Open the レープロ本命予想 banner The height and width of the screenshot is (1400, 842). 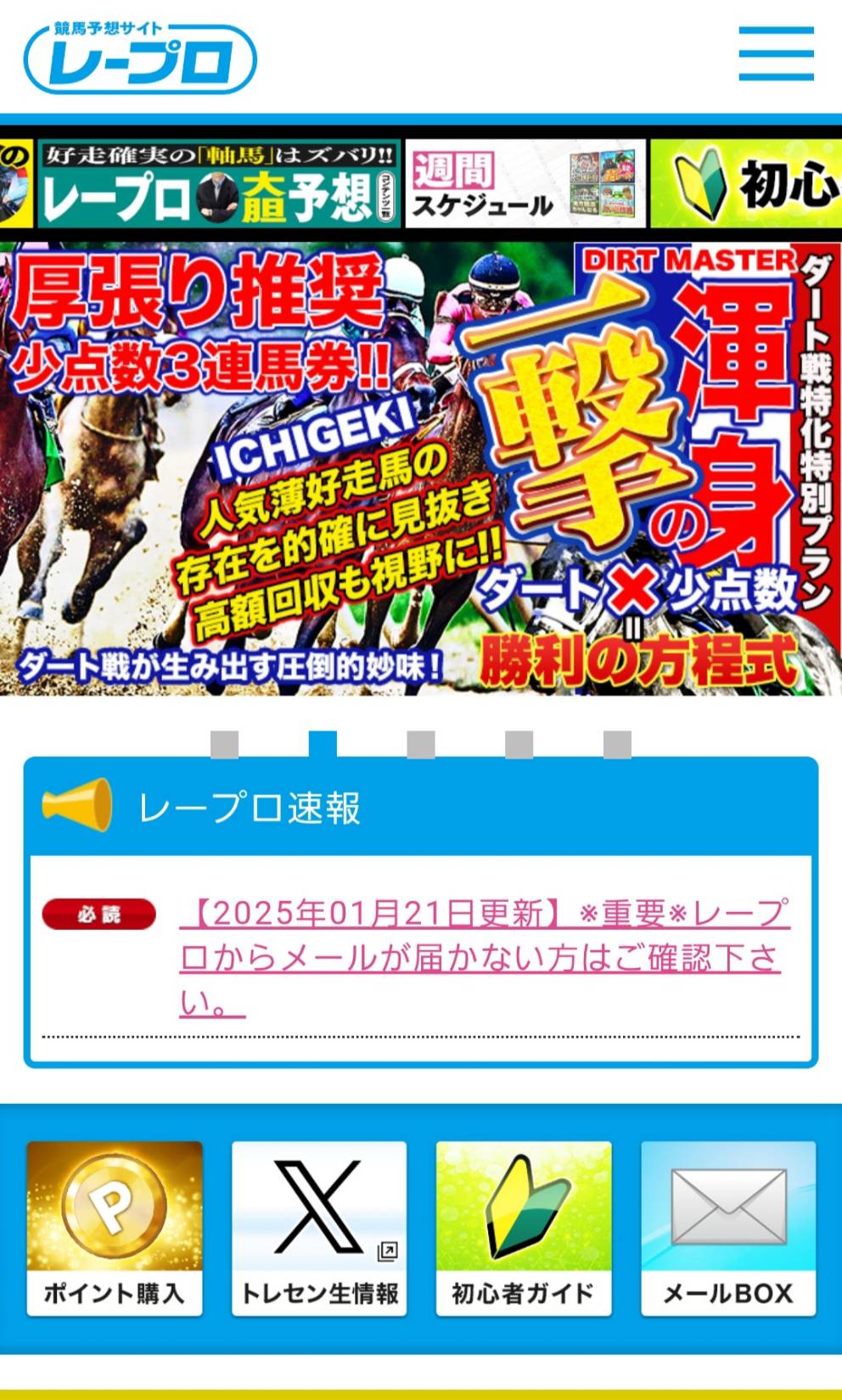218,185
